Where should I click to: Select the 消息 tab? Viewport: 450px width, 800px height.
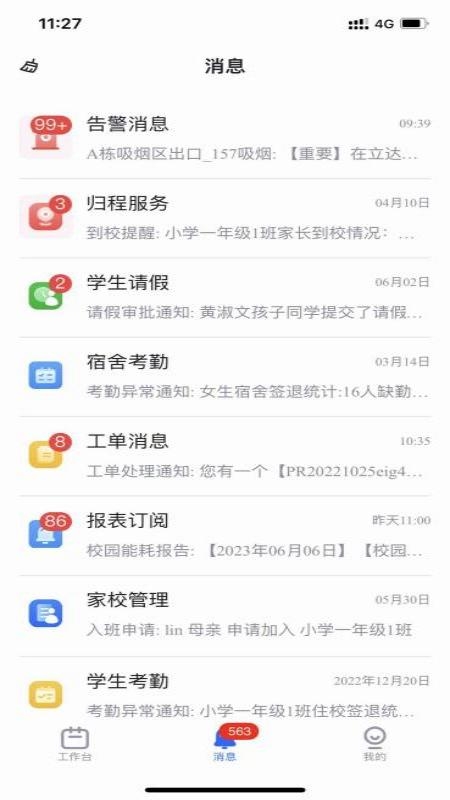[x=225, y=744]
